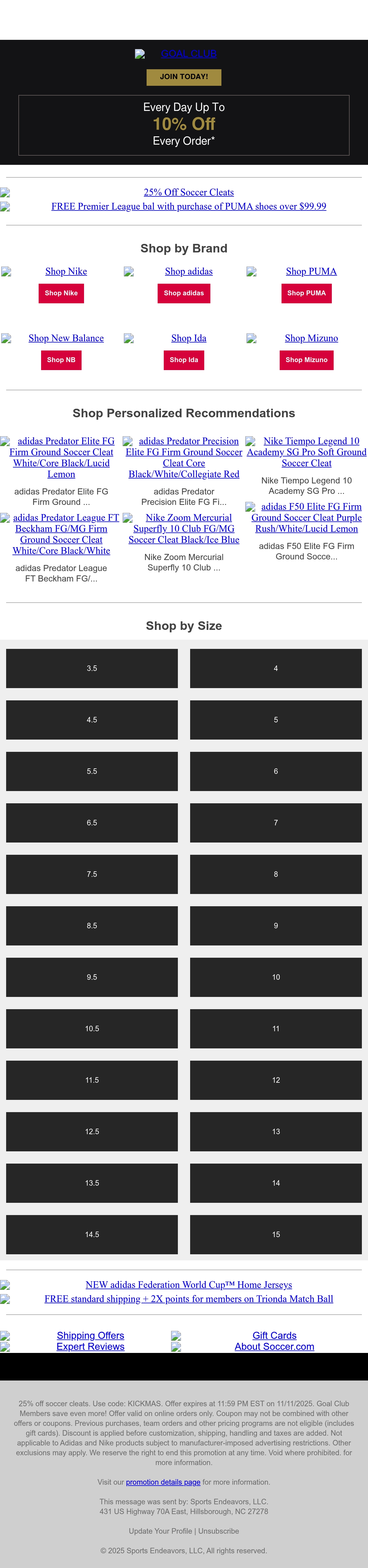The height and width of the screenshot is (1568, 368).
Task: Visit the promotion details page link
Action: 163,1482
